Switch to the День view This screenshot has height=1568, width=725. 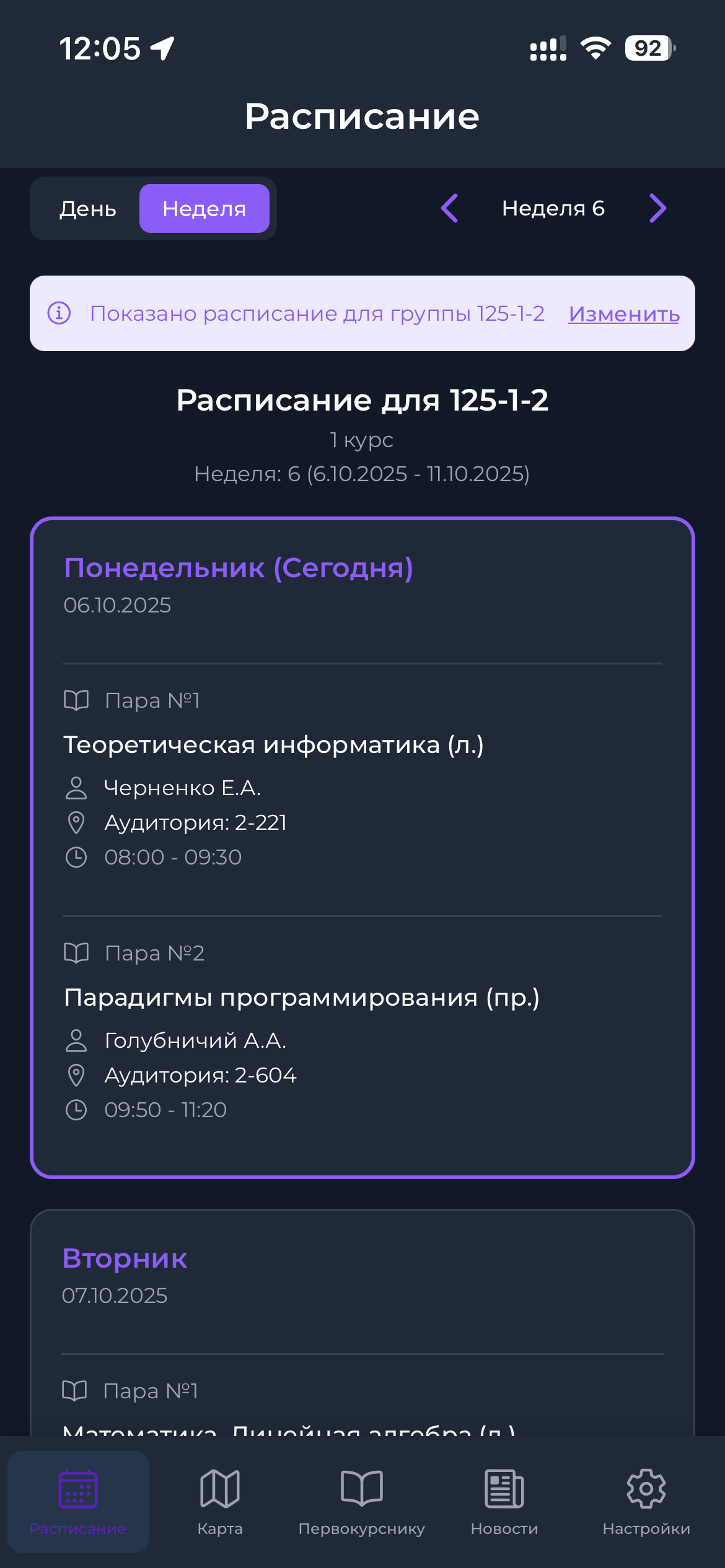88,209
